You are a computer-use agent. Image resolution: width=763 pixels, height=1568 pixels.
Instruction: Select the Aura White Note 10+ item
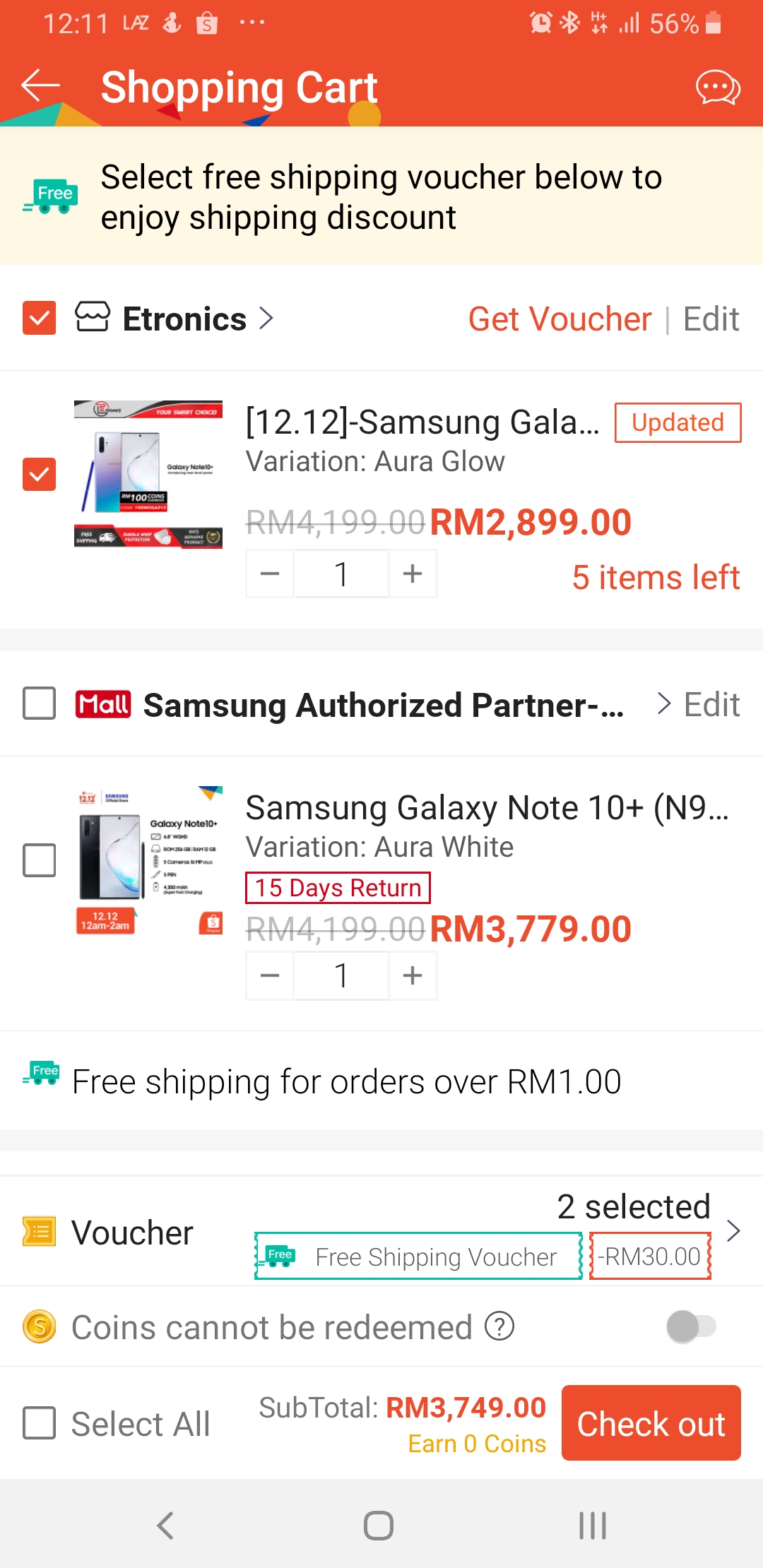click(40, 860)
